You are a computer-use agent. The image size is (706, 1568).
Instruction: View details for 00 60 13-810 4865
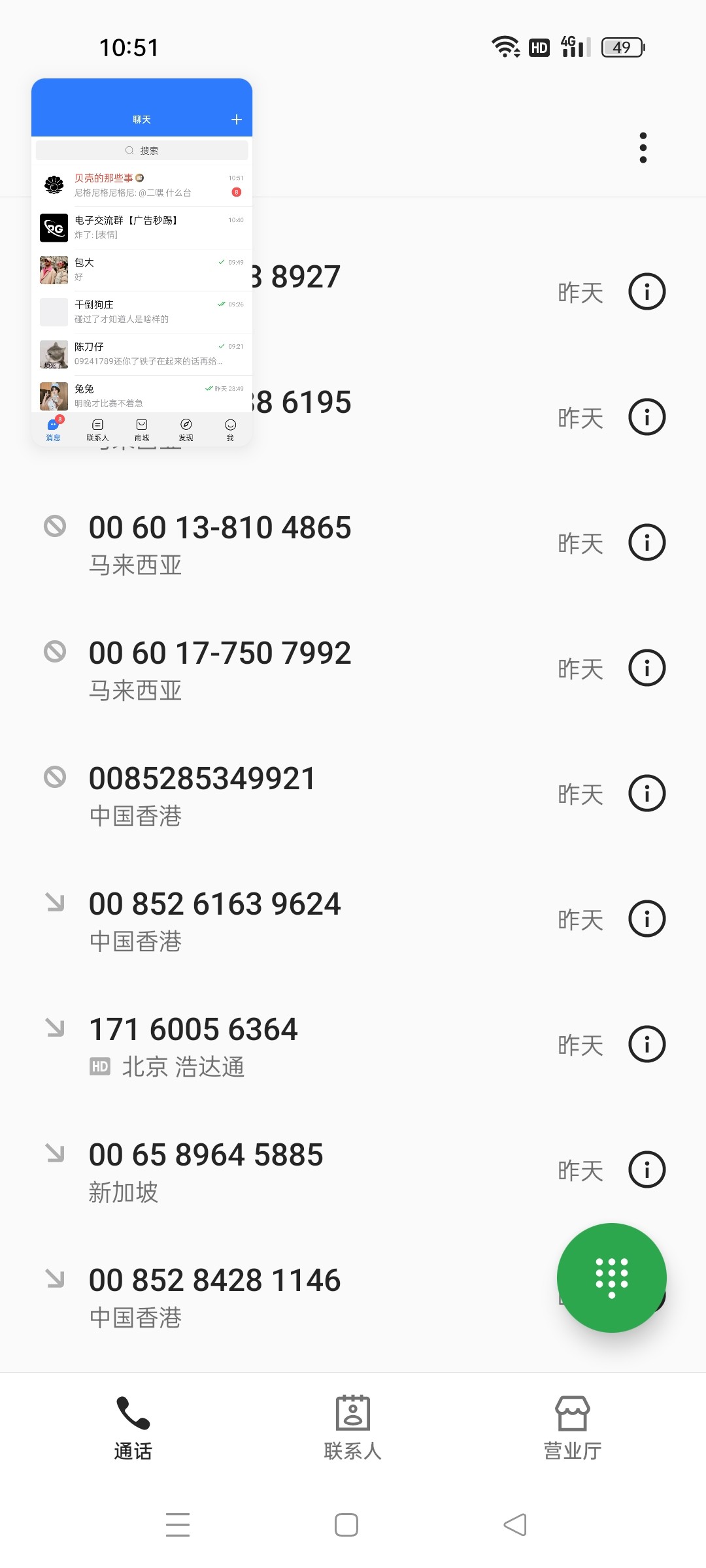(x=647, y=542)
